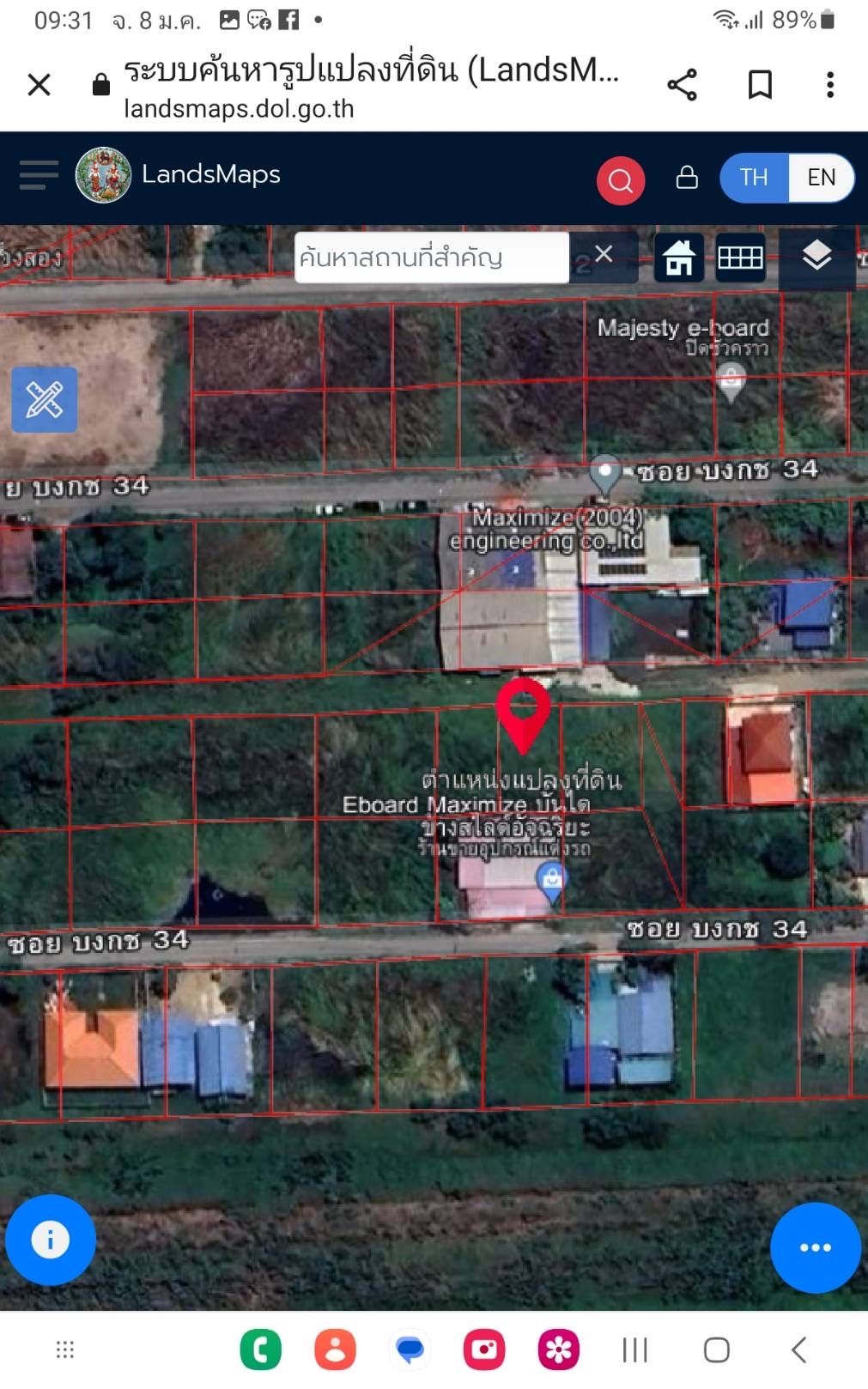
Task: Tap the red search button
Action: click(x=621, y=180)
